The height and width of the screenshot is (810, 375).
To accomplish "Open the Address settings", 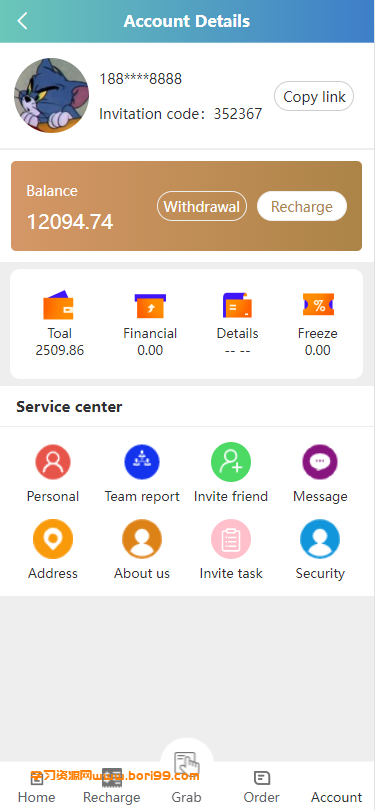I will [x=53, y=550].
